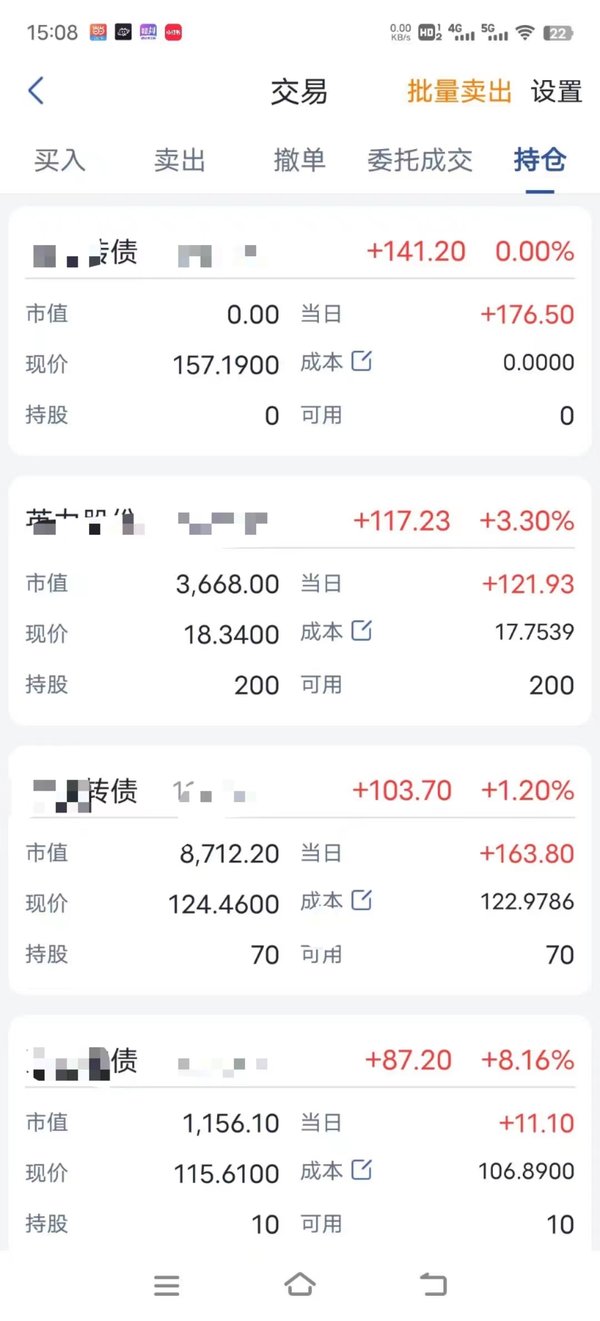The image size is (600, 1321).
Task: Open the 撤单 tab
Action: 300,160
